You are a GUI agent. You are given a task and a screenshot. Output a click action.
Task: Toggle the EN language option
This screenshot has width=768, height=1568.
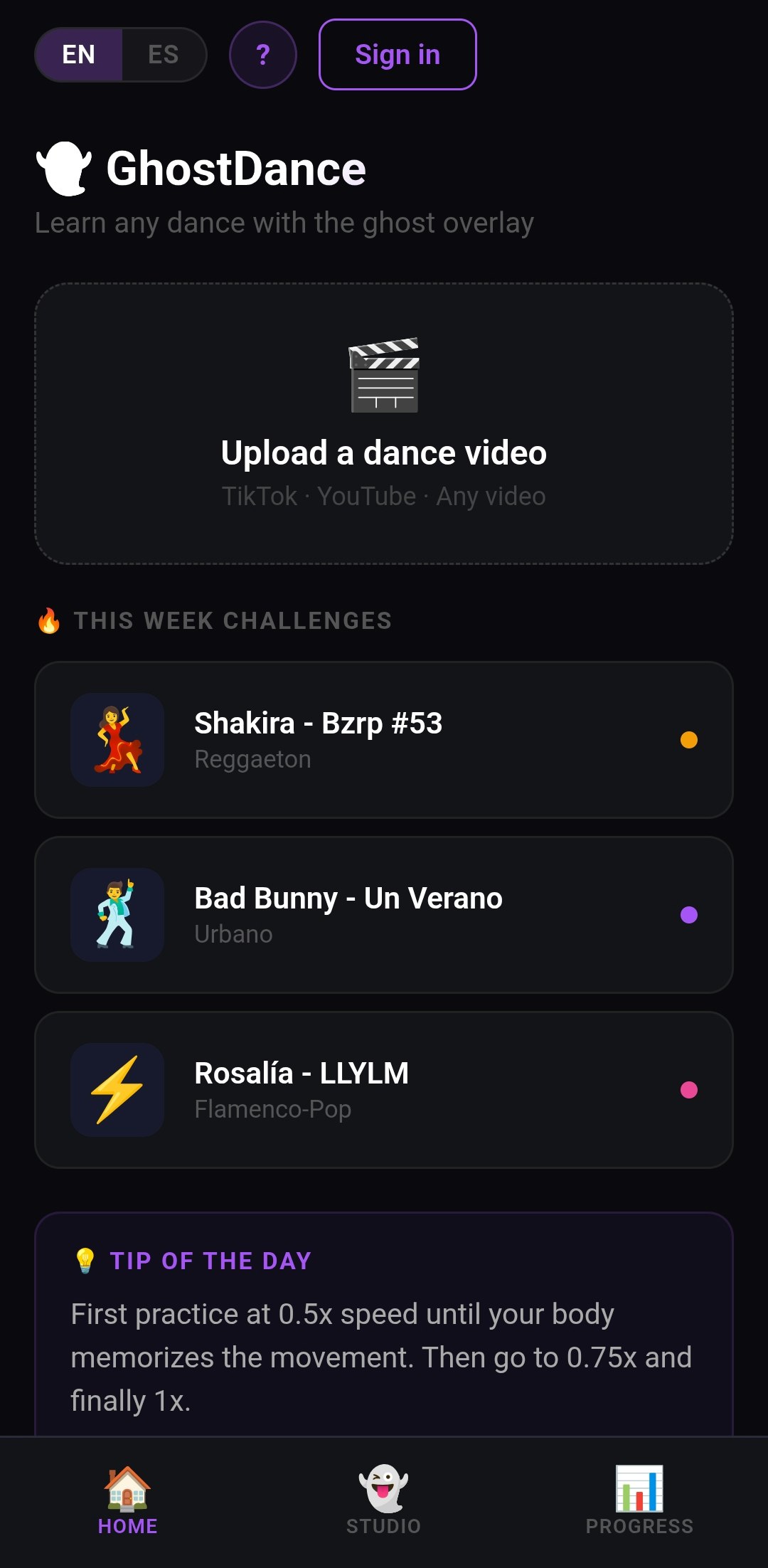click(79, 54)
